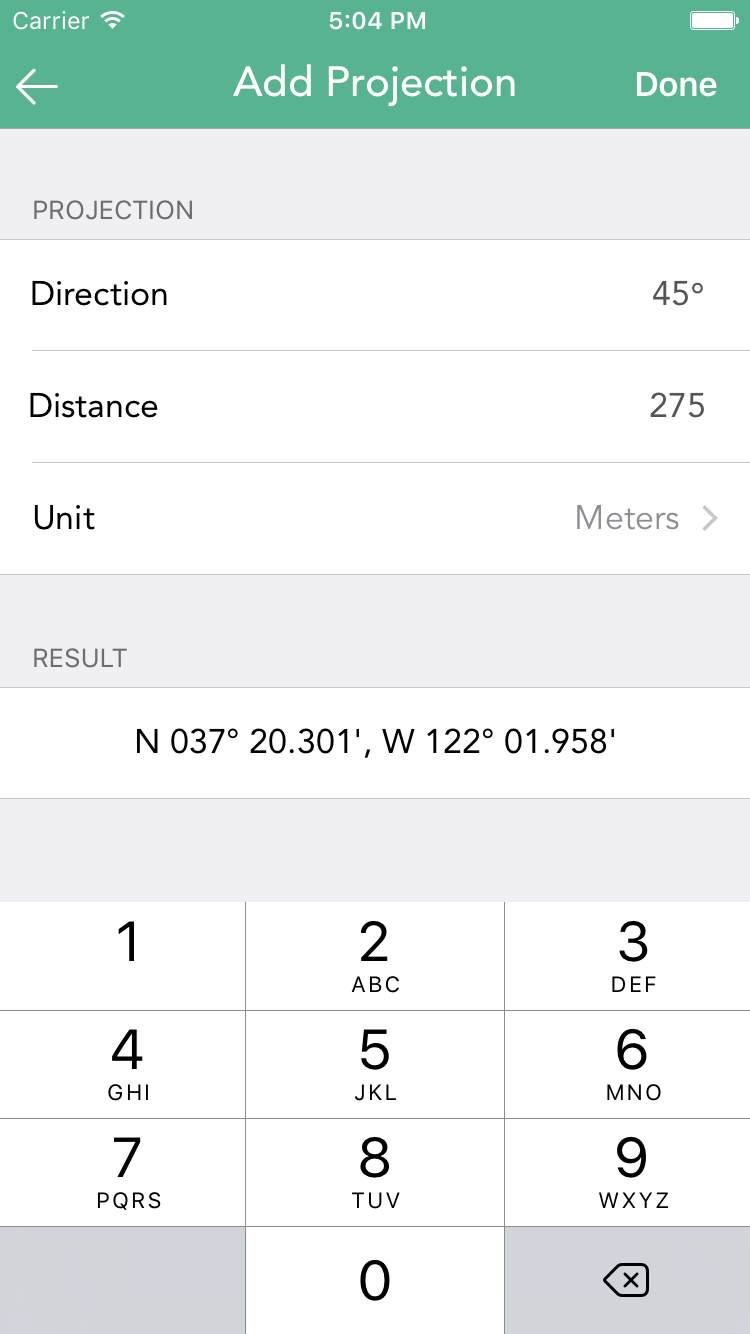Enter digit 3 on the keypad
This screenshot has height=1334, width=750.
coord(628,956)
